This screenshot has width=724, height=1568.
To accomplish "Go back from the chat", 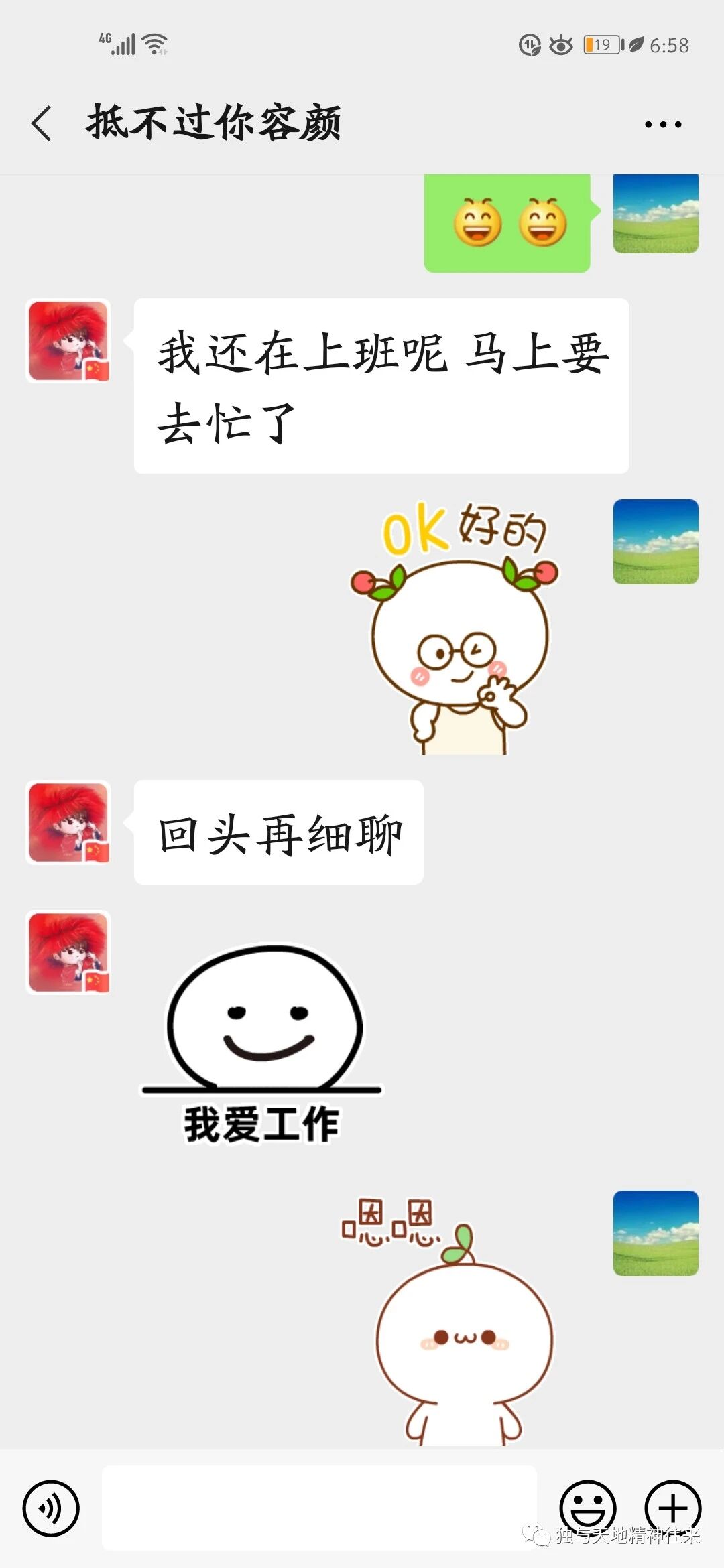I will click(42, 124).
